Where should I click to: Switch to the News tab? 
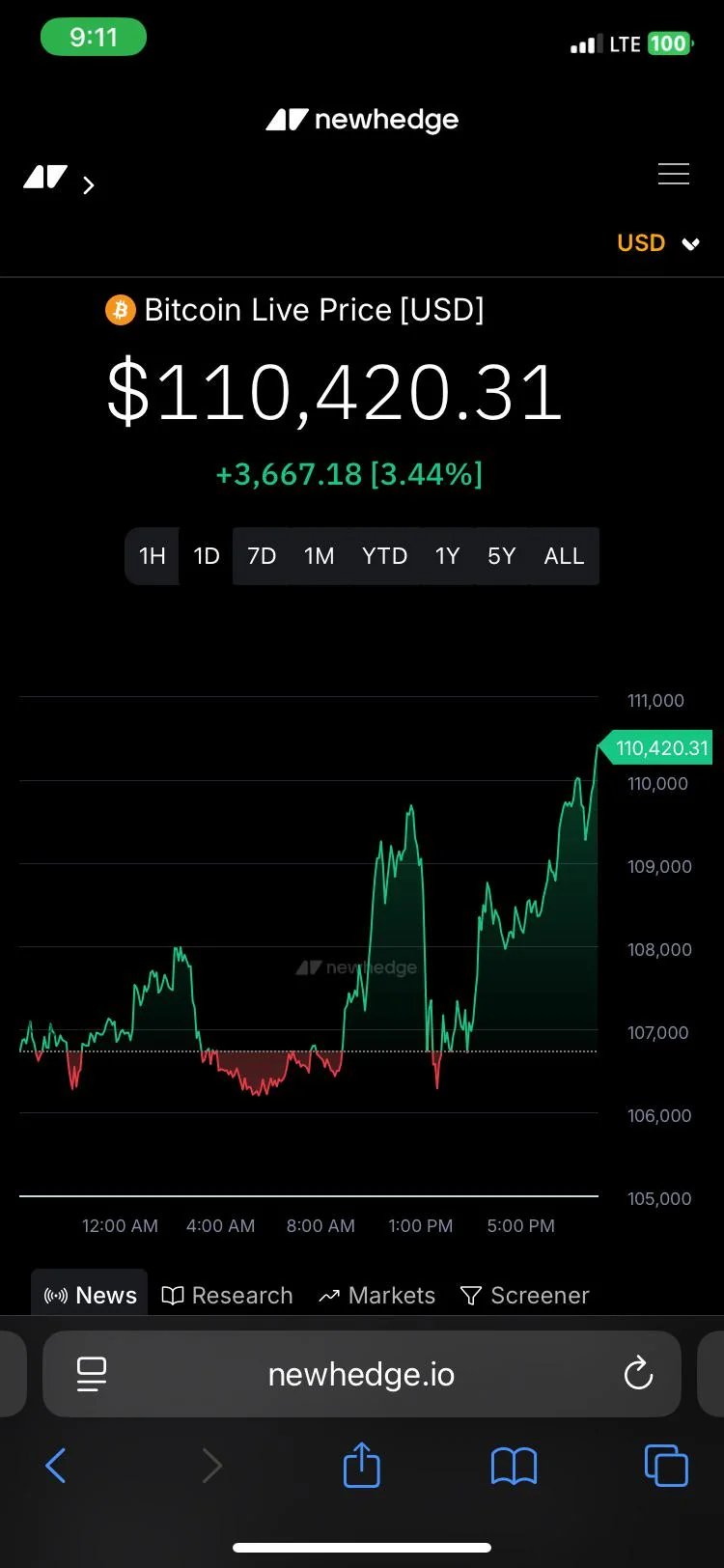[x=89, y=1295]
